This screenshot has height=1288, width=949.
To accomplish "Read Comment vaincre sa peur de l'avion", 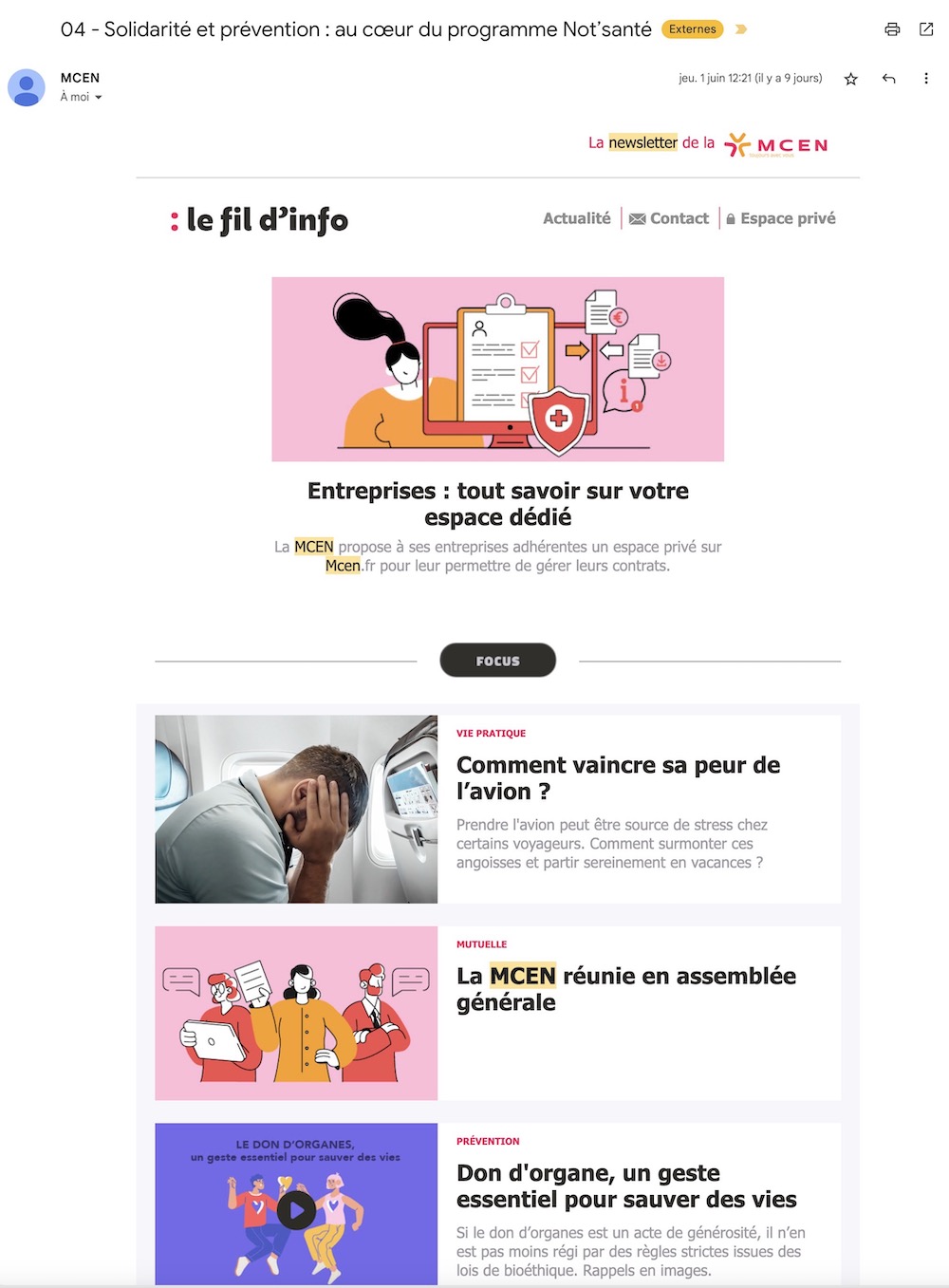I will pos(618,778).
